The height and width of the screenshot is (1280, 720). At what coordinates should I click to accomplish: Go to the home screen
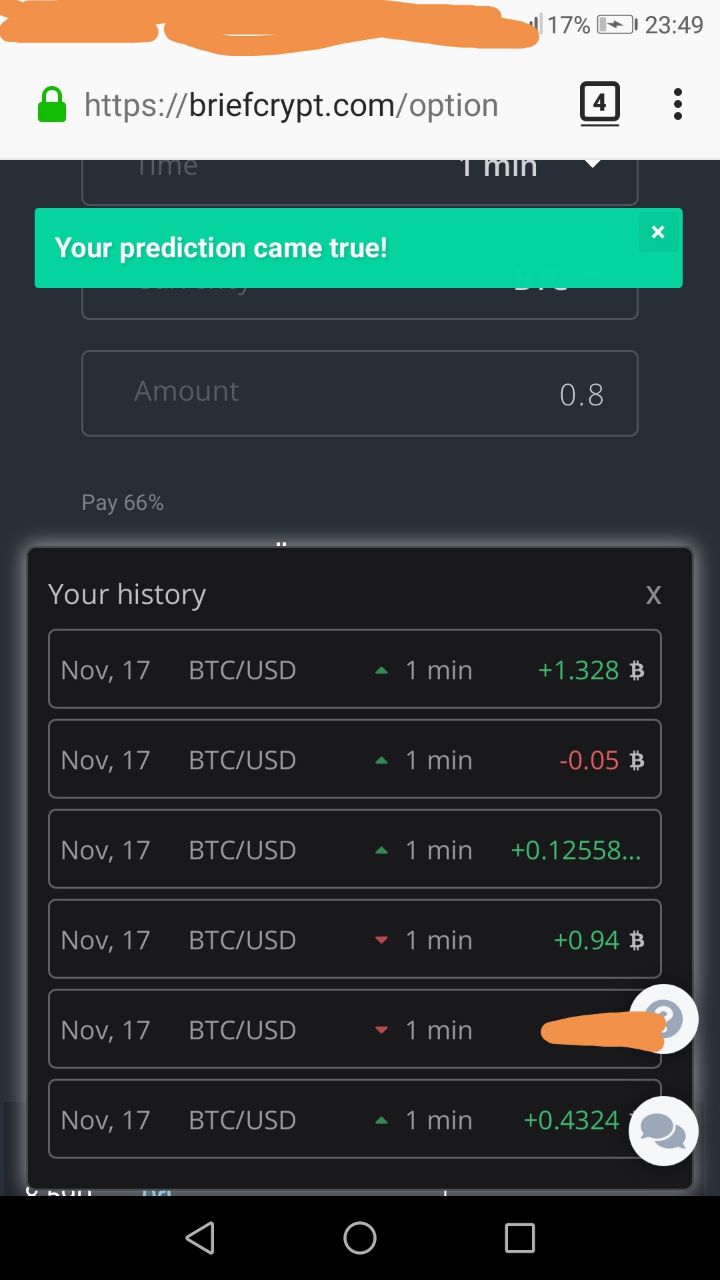click(x=360, y=1238)
